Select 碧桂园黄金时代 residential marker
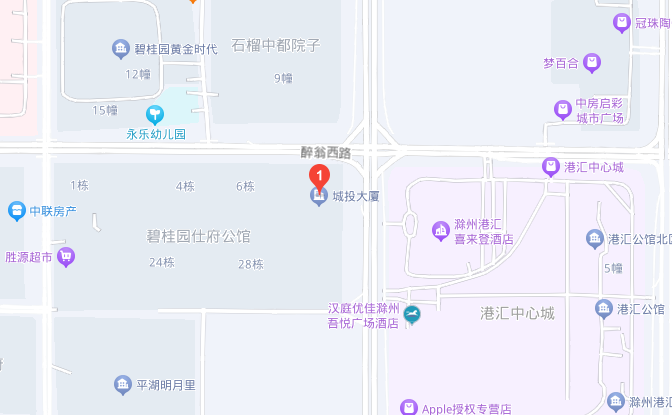 (x=120, y=48)
